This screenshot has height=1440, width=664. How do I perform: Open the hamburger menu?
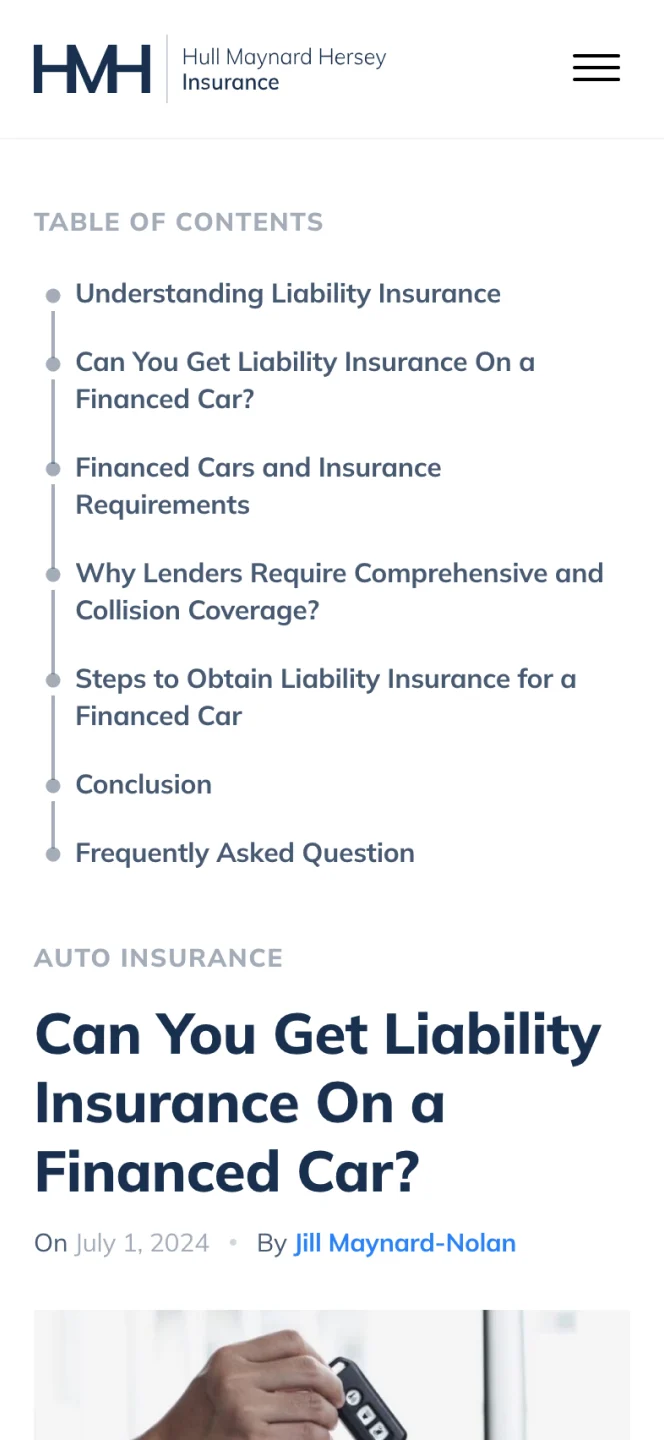point(596,68)
